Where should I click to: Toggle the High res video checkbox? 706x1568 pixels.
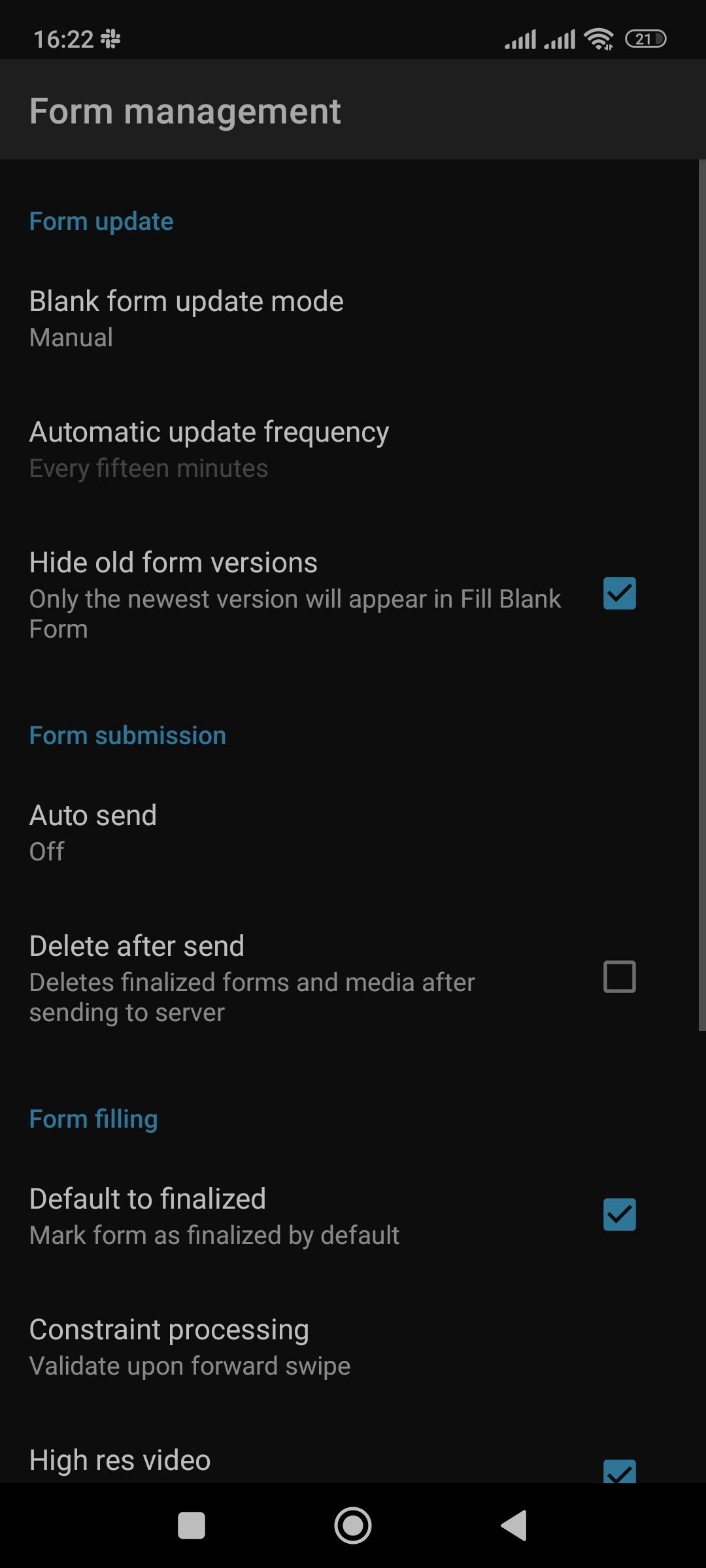[x=619, y=1471]
